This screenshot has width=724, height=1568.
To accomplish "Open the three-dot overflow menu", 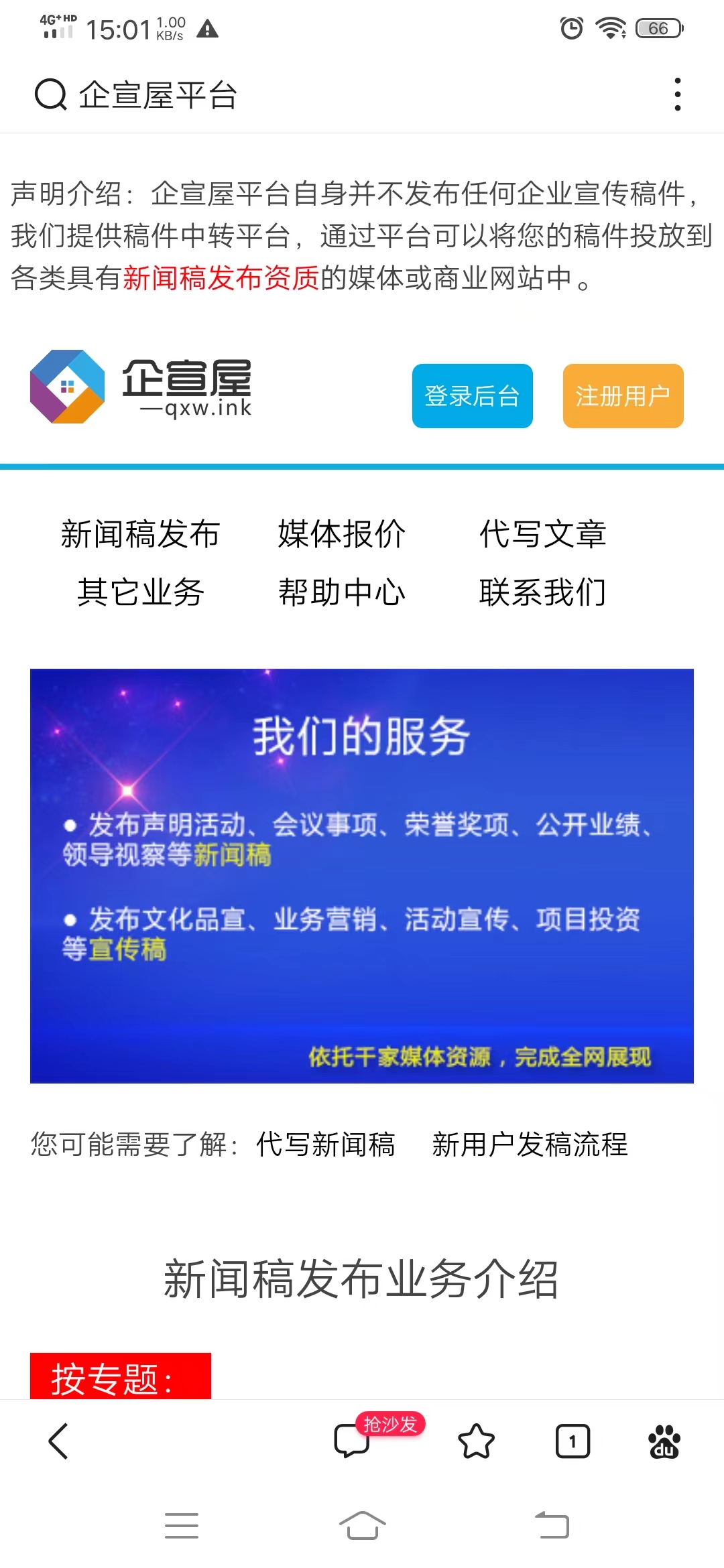I will 678,94.
